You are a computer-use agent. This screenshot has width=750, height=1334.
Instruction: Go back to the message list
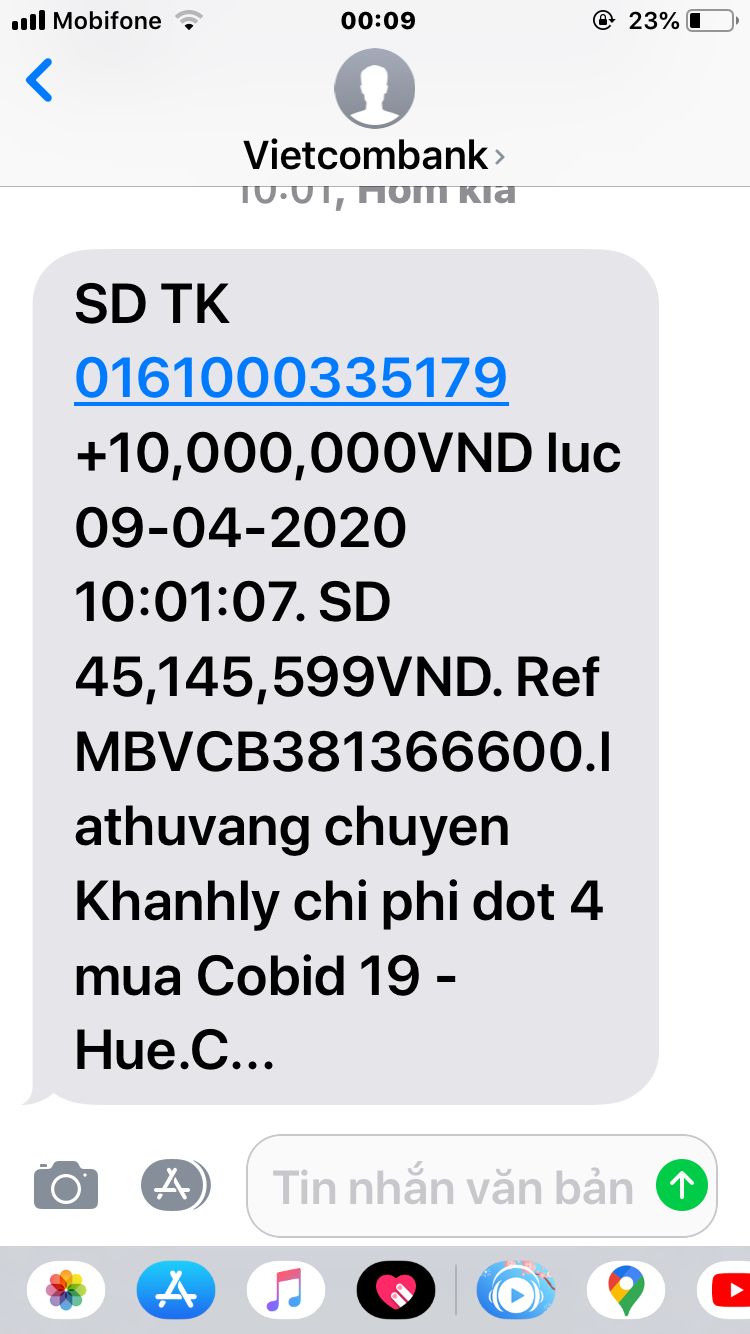click(40, 81)
